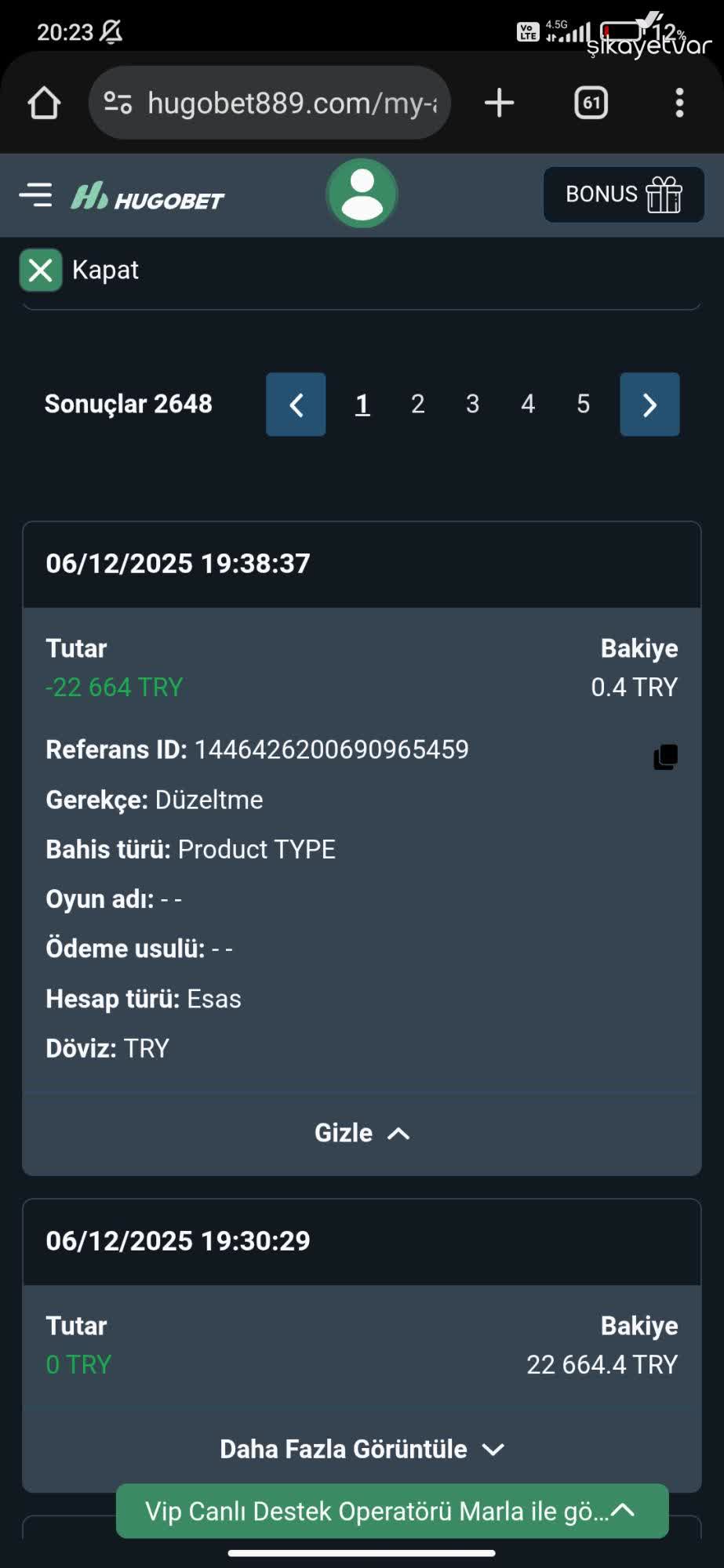Select results page 3
Image resolution: width=724 pixels, height=1568 pixels.
click(472, 405)
